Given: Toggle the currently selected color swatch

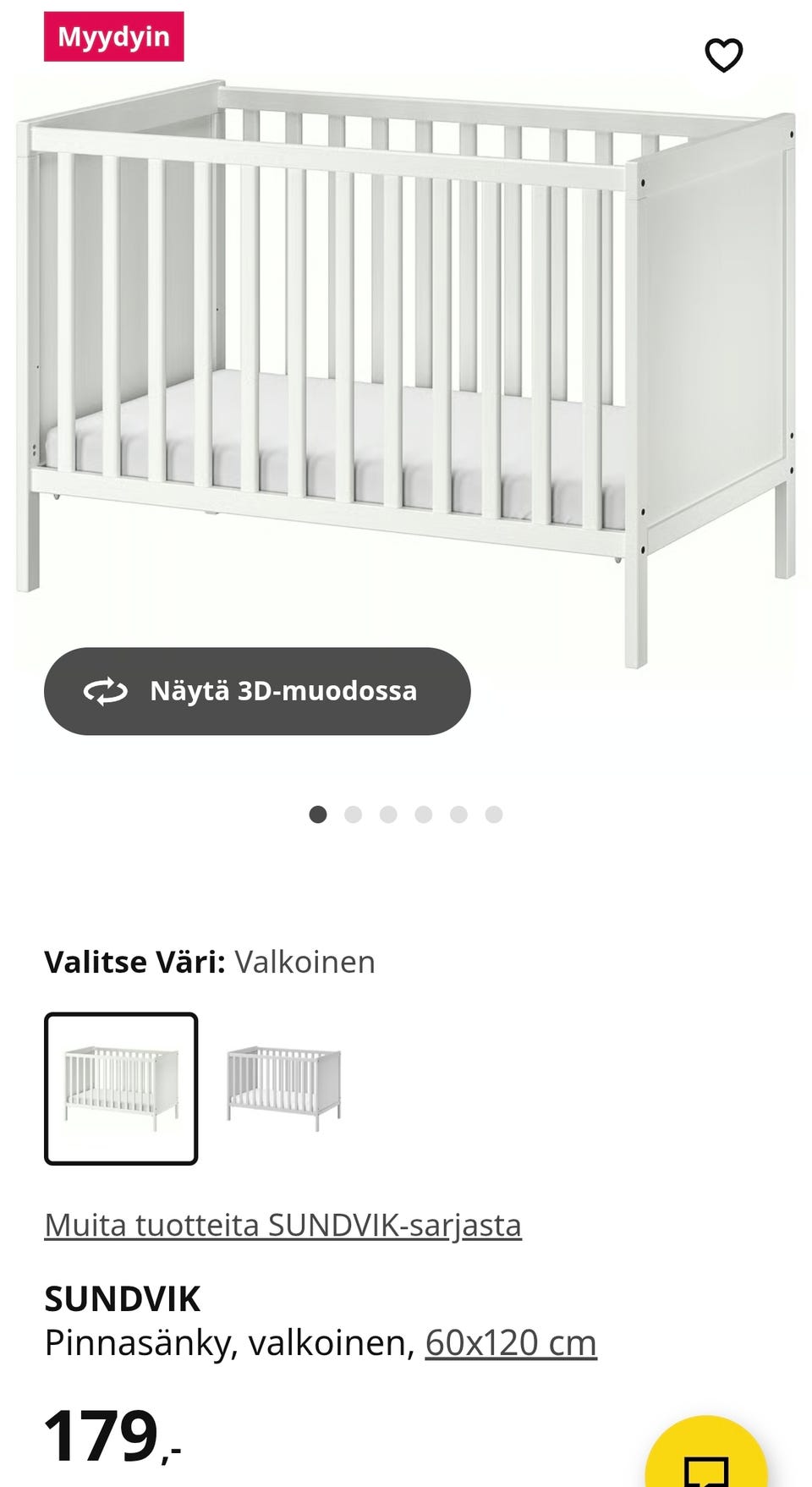Looking at the screenshot, I should [122, 1085].
